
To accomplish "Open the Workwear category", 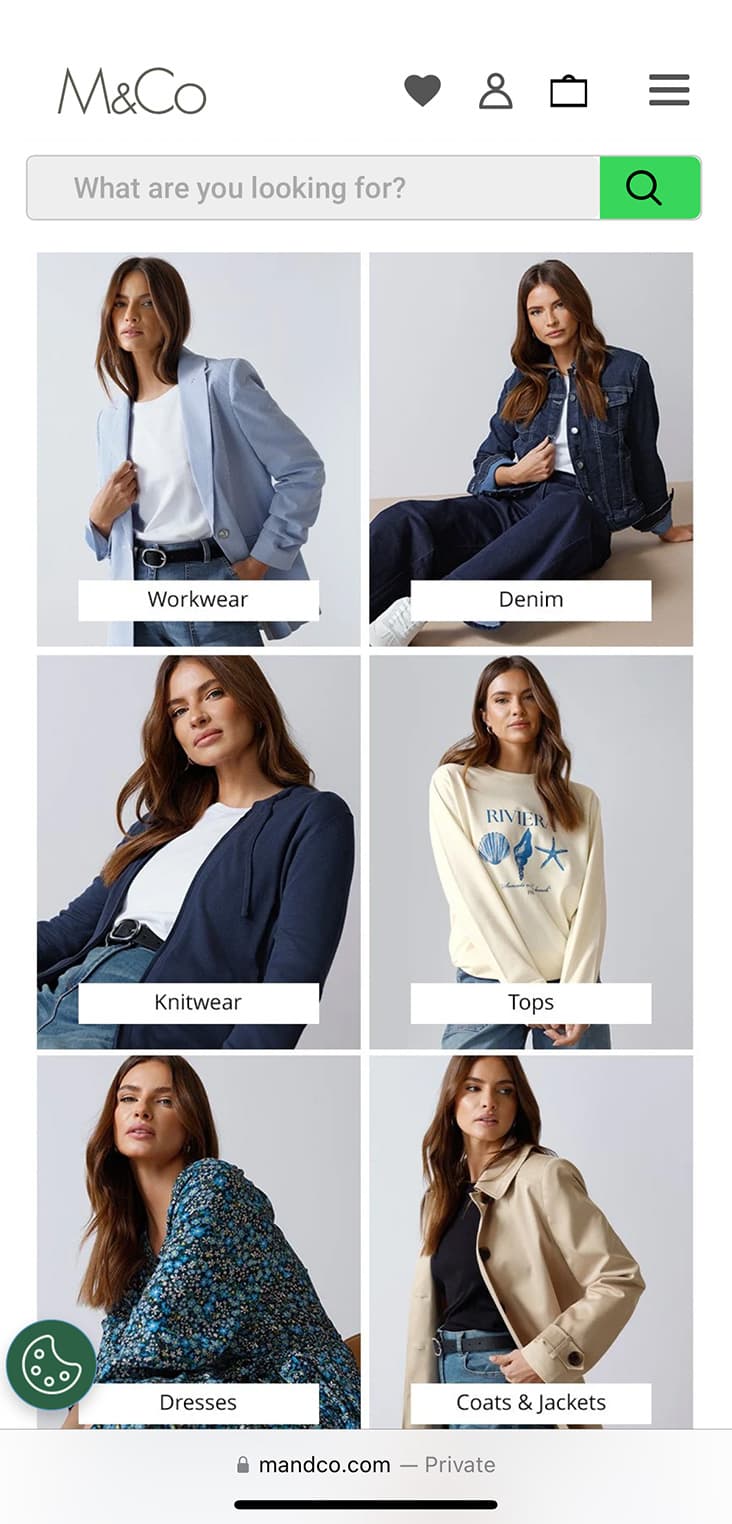I will (198, 448).
